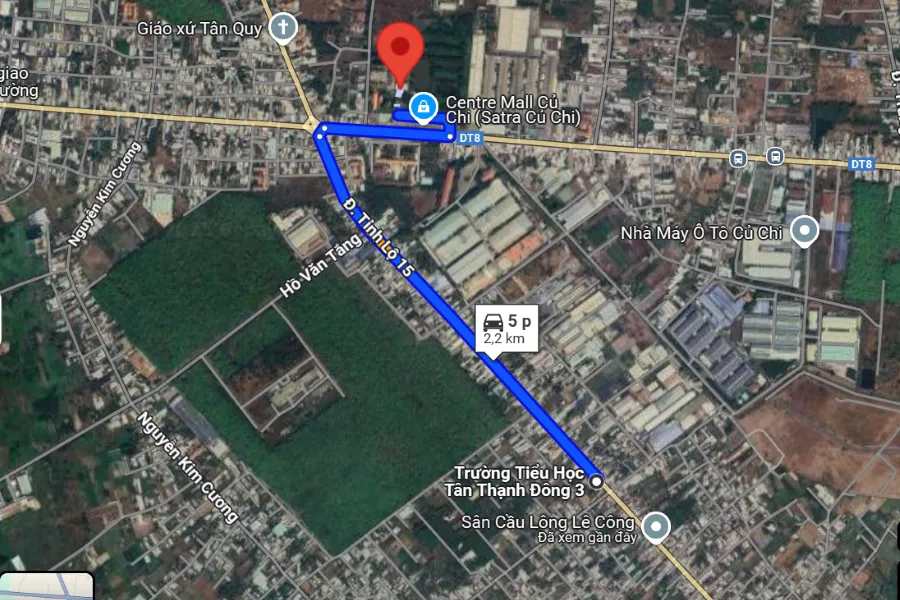
Task: Open the map layers thumbnail
Action: tap(46, 586)
